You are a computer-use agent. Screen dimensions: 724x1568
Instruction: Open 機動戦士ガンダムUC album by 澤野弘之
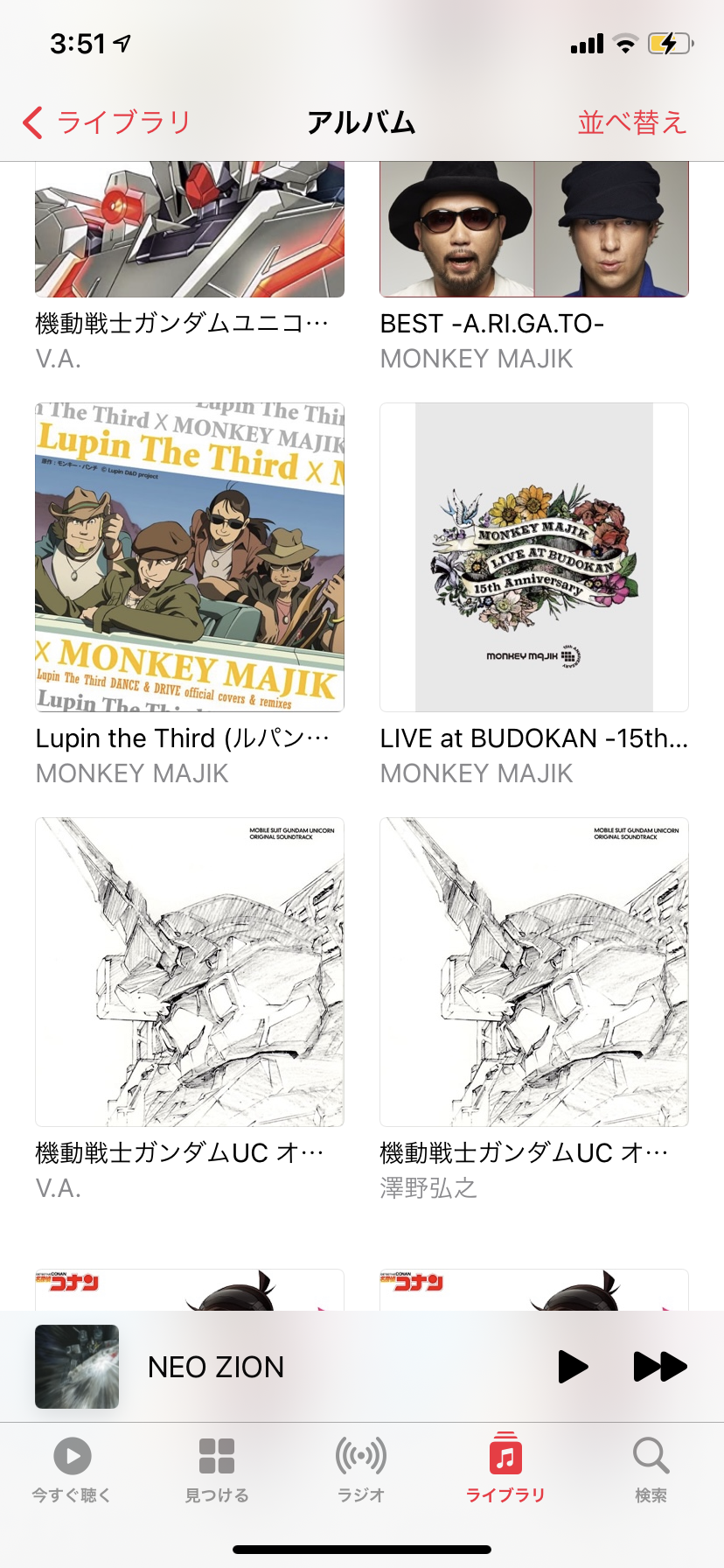(533, 971)
